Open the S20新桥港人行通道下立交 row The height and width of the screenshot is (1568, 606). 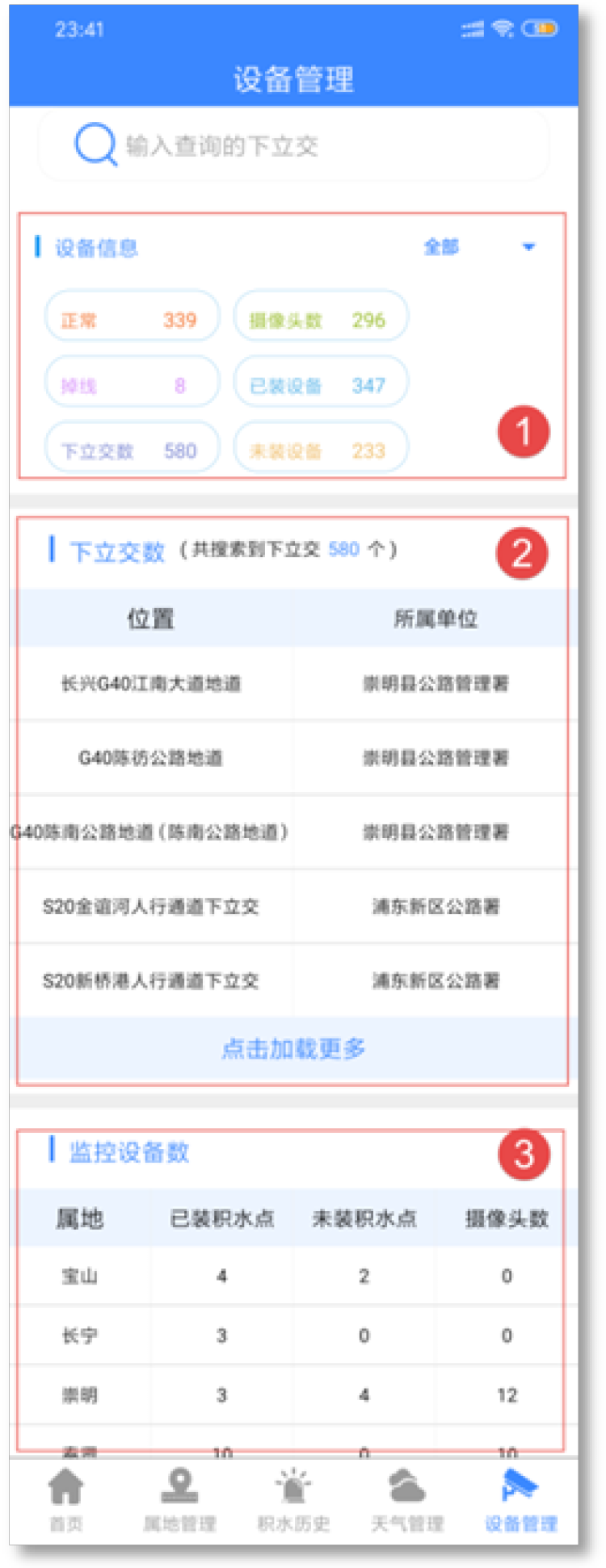[152, 980]
